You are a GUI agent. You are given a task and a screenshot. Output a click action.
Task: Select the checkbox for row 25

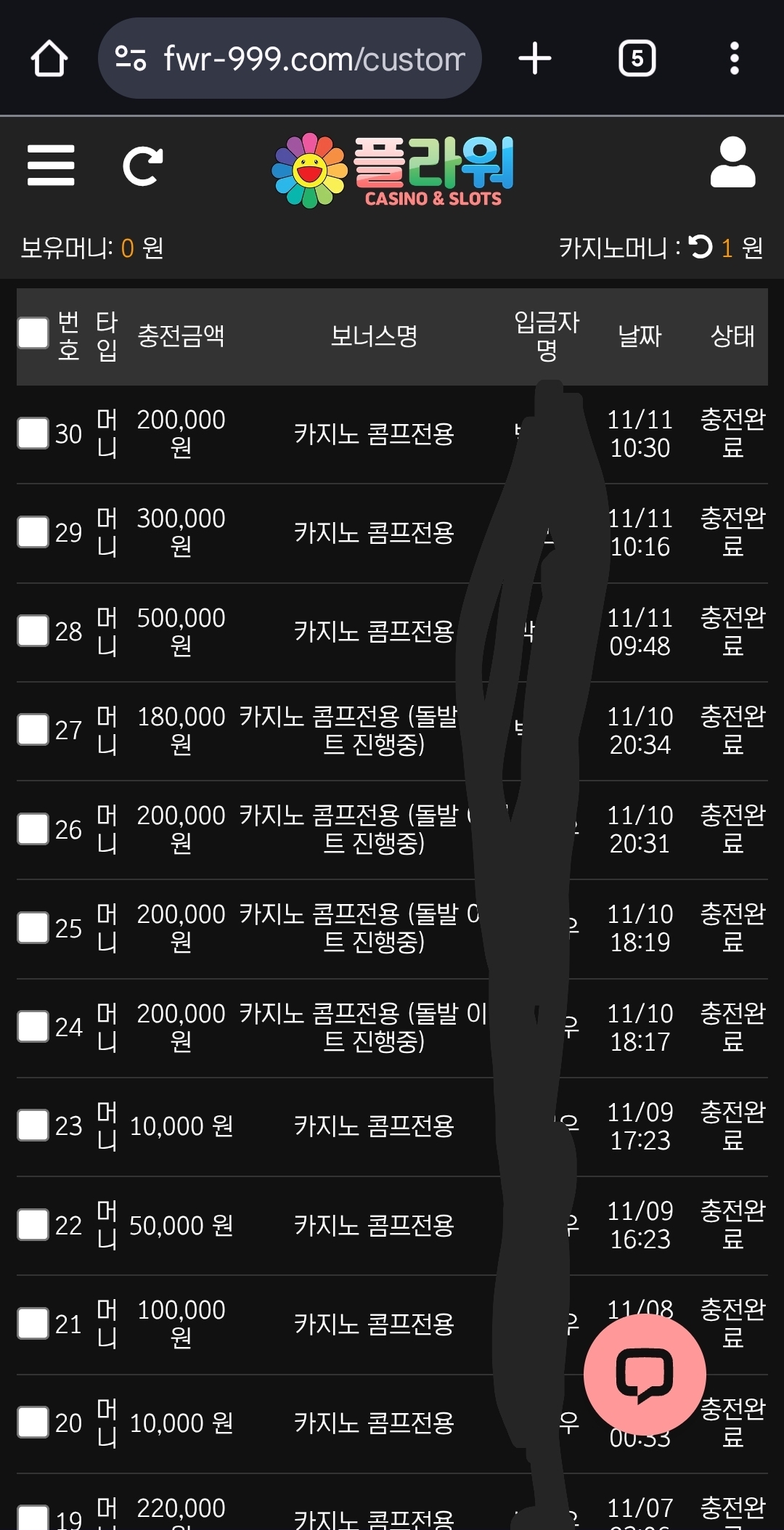[33, 927]
